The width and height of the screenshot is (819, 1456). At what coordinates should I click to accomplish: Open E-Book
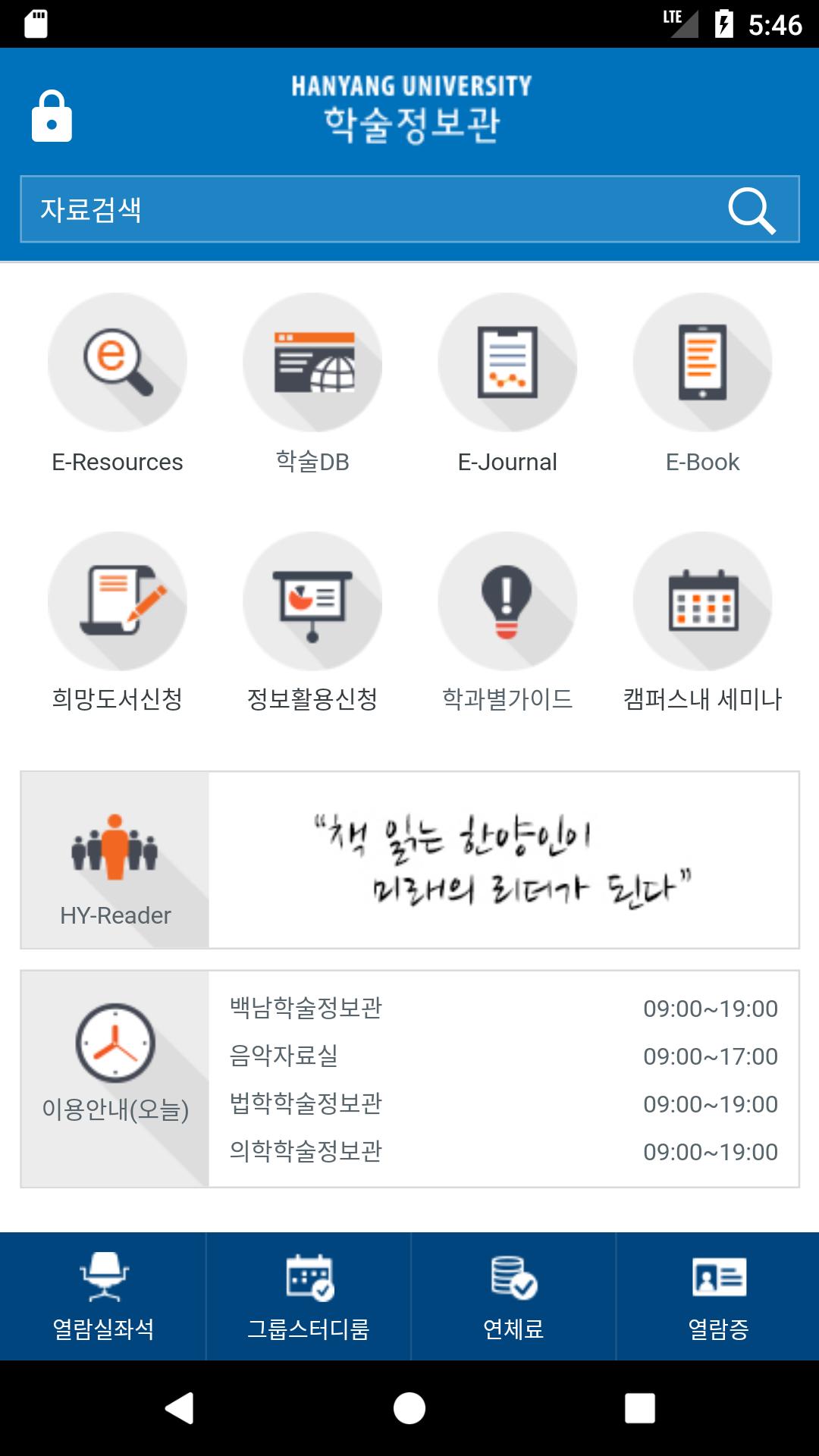click(x=703, y=384)
